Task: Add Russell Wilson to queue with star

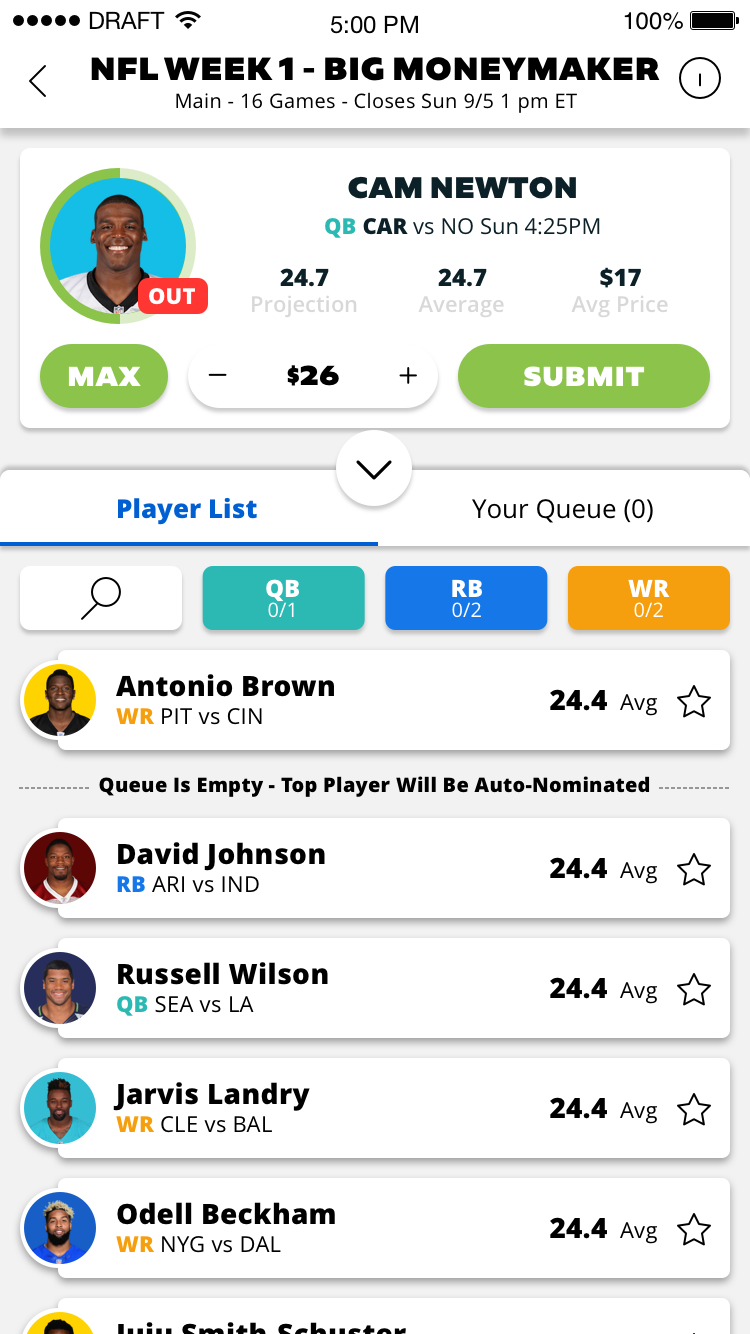Action: click(693, 990)
